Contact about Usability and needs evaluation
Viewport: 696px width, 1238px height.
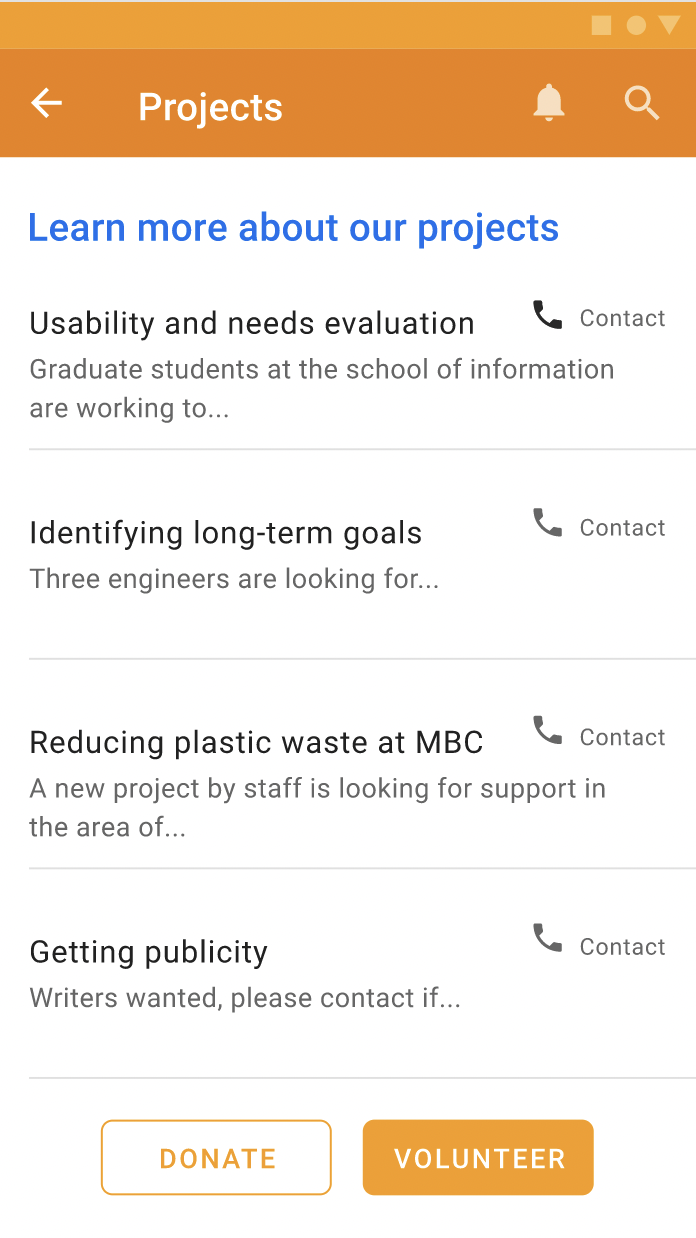click(x=599, y=318)
